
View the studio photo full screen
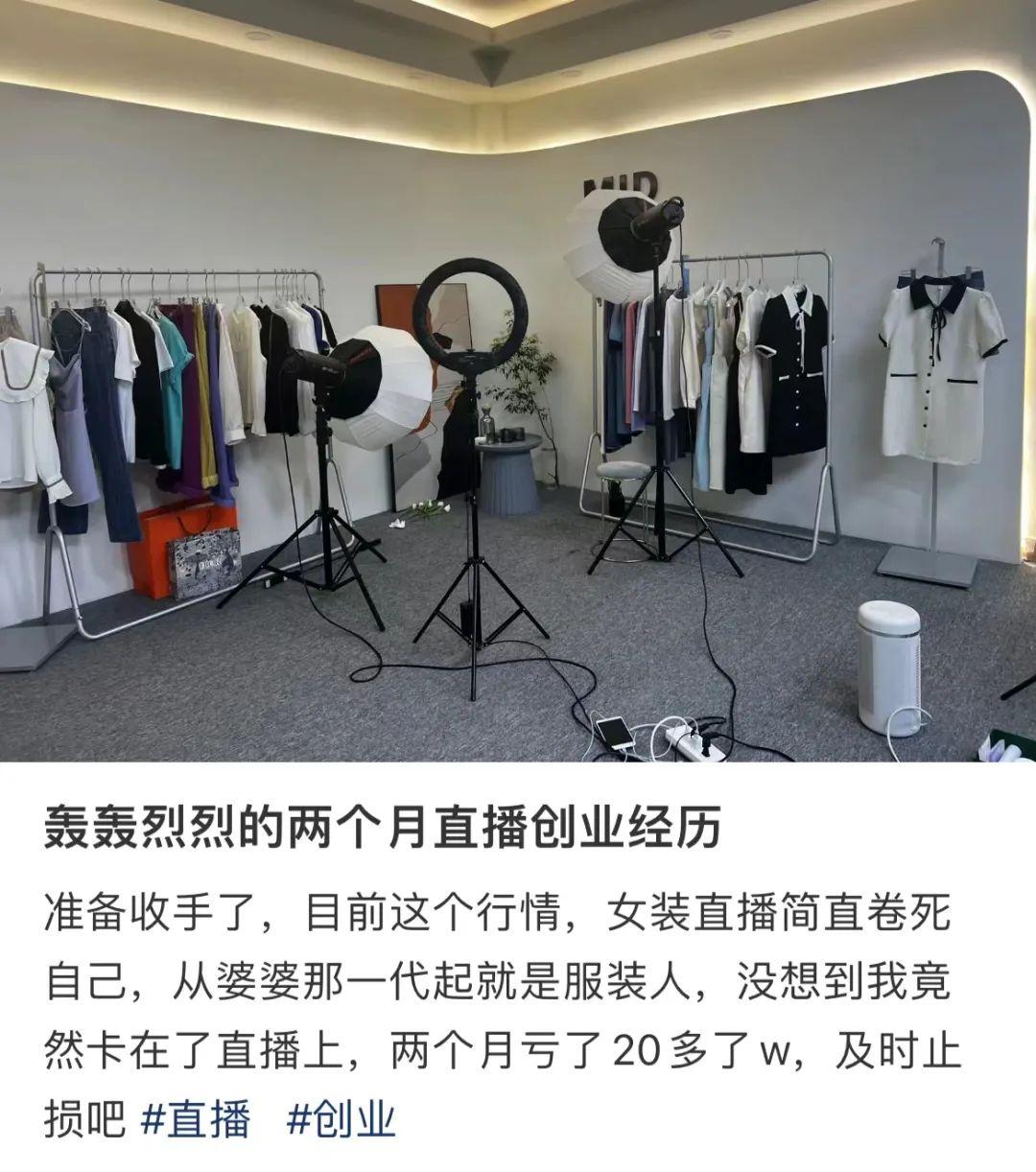[518, 384]
